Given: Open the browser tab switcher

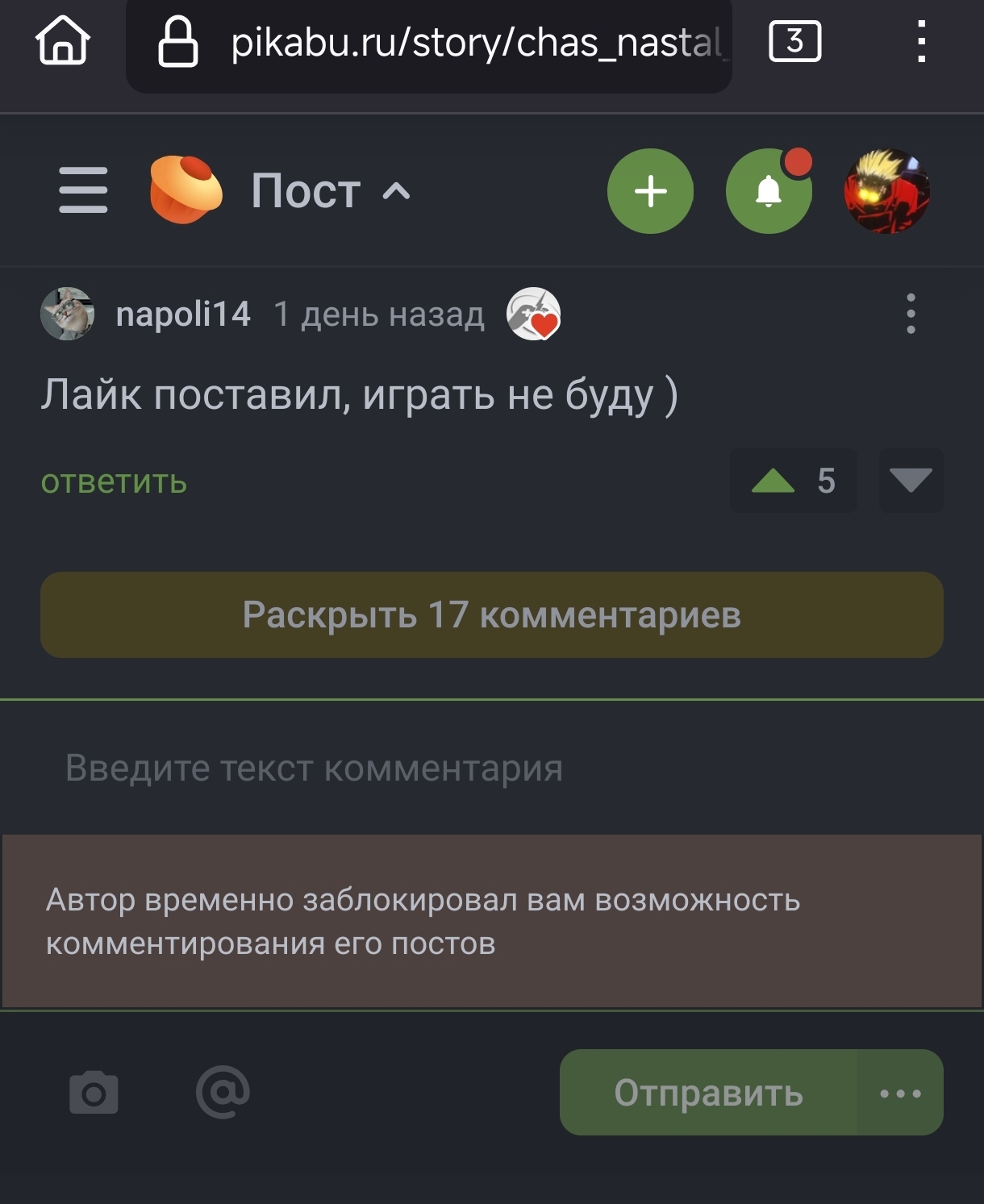Looking at the screenshot, I should (x=794, y=41).
